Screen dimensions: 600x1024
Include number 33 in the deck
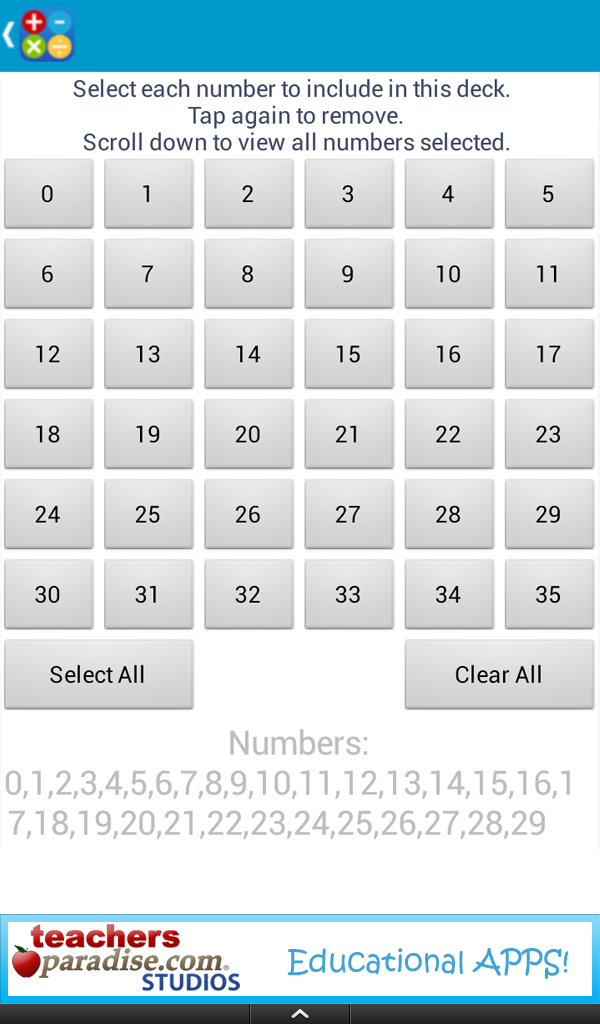pos(348,594)
